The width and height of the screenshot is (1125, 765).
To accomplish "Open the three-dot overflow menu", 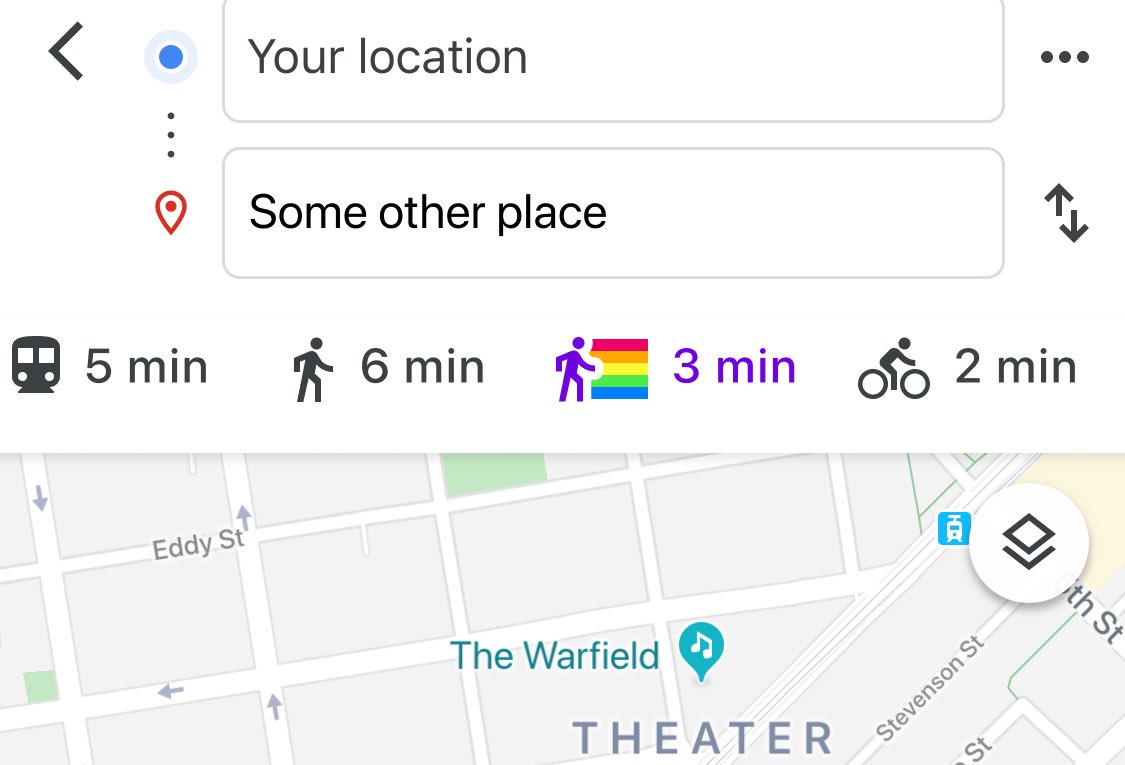I will (1065, 57).
